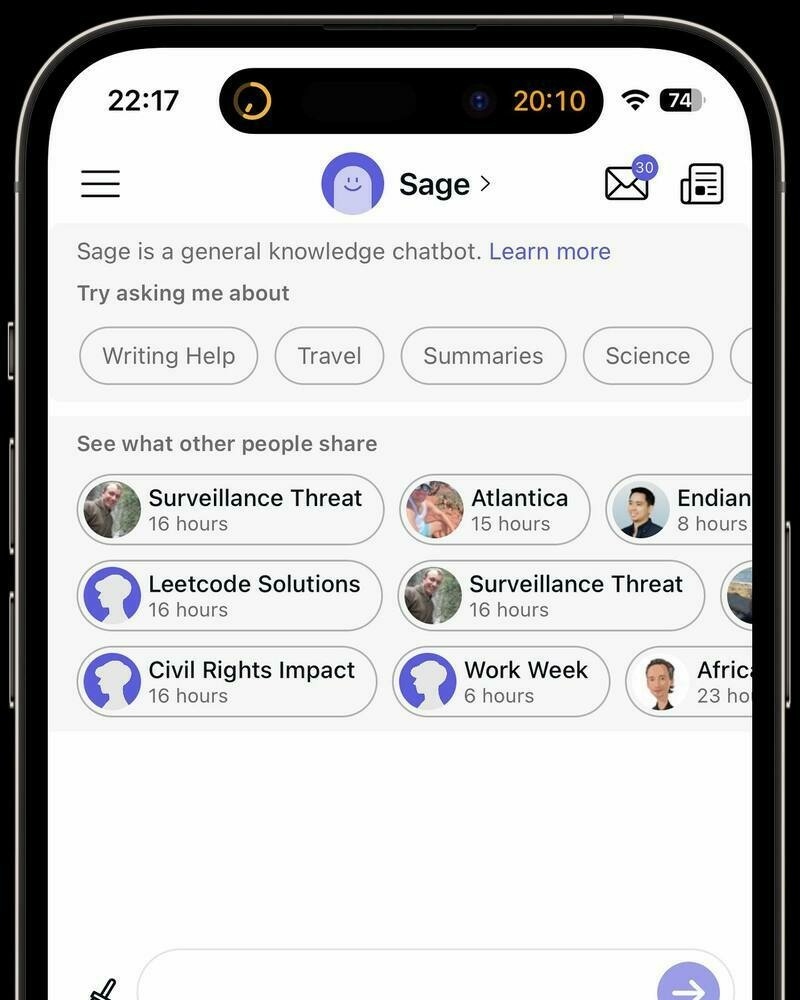Pick the Summaries chip
Image resolution: width=800 pixels, height=1000 pixels.
pyautogui.click(x=483, y=356)
